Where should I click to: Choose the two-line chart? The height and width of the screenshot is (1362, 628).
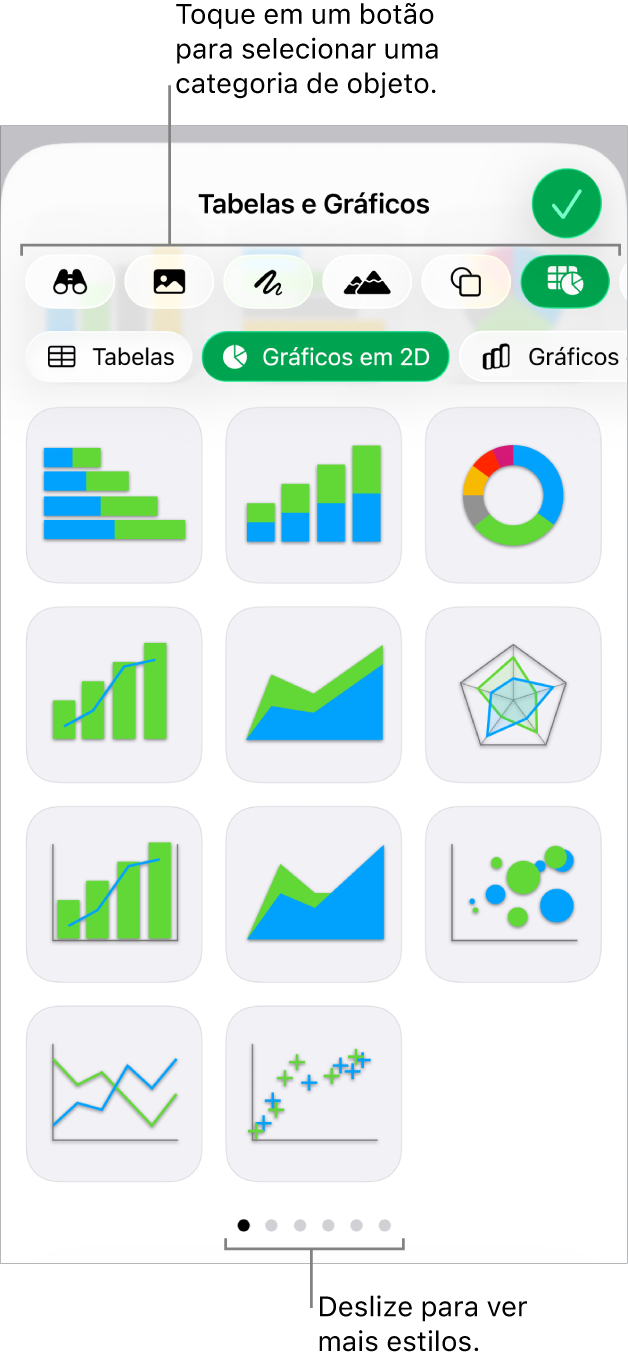114,1093
